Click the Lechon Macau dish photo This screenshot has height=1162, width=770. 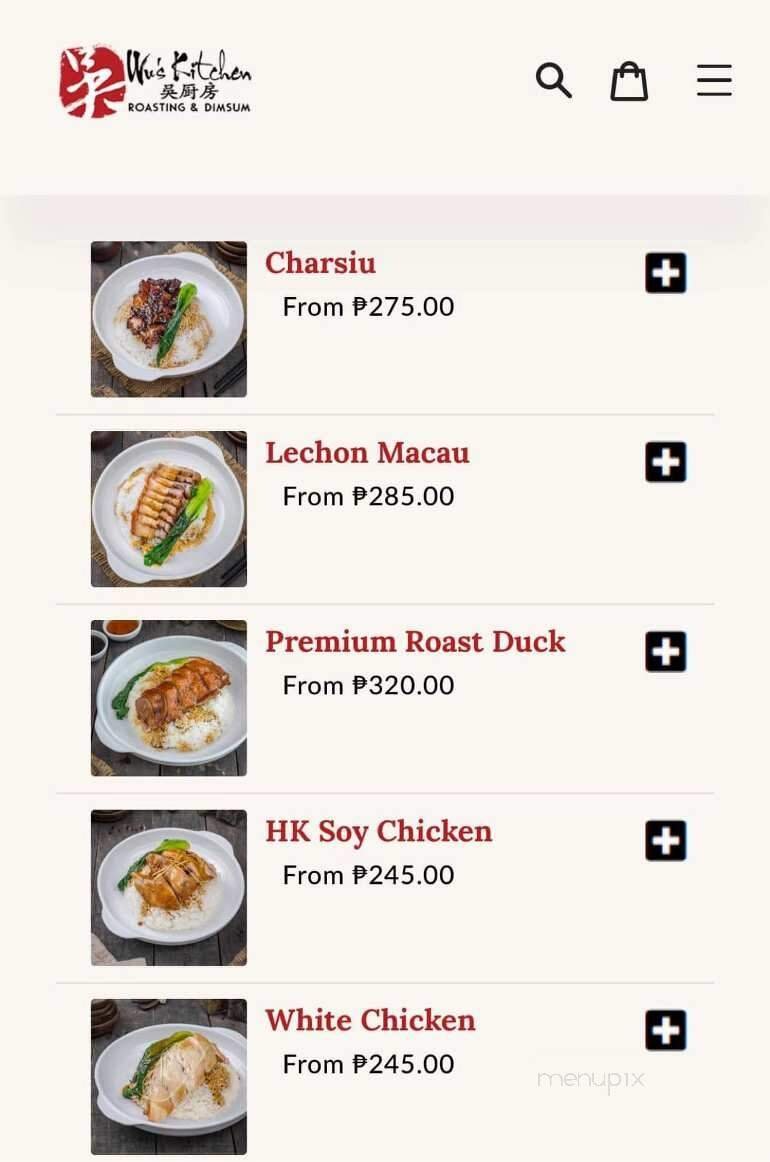click(x=168, y=508)
